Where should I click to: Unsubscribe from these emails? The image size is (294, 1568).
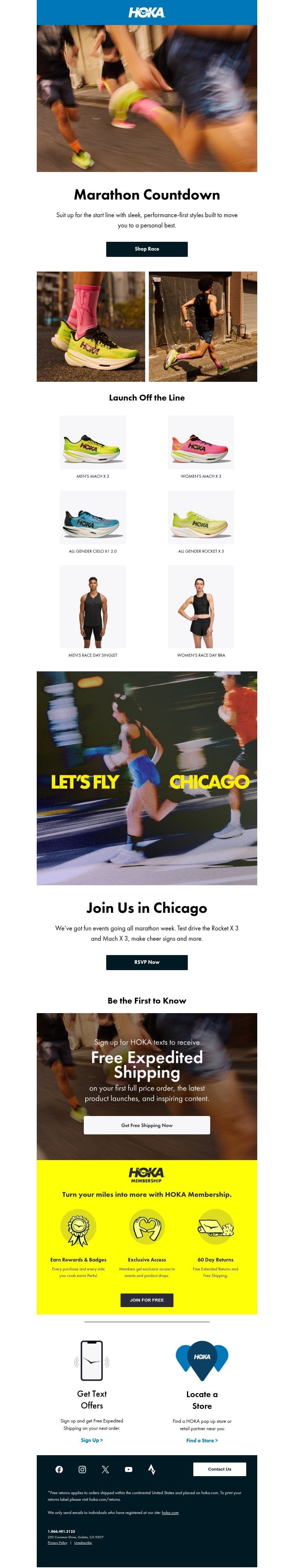(x=83, y=1542)
